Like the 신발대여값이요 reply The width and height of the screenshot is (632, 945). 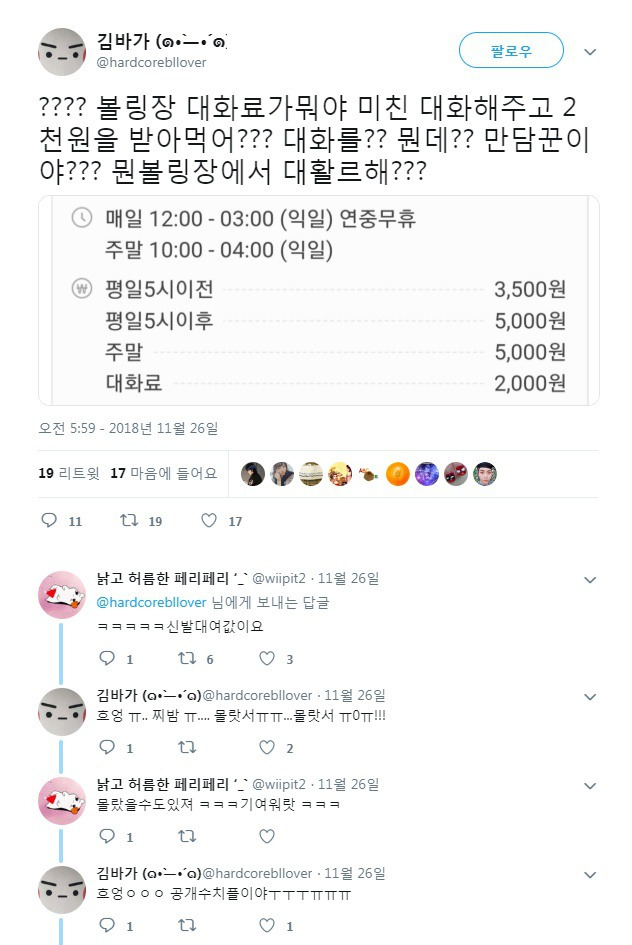coord(275,659)
